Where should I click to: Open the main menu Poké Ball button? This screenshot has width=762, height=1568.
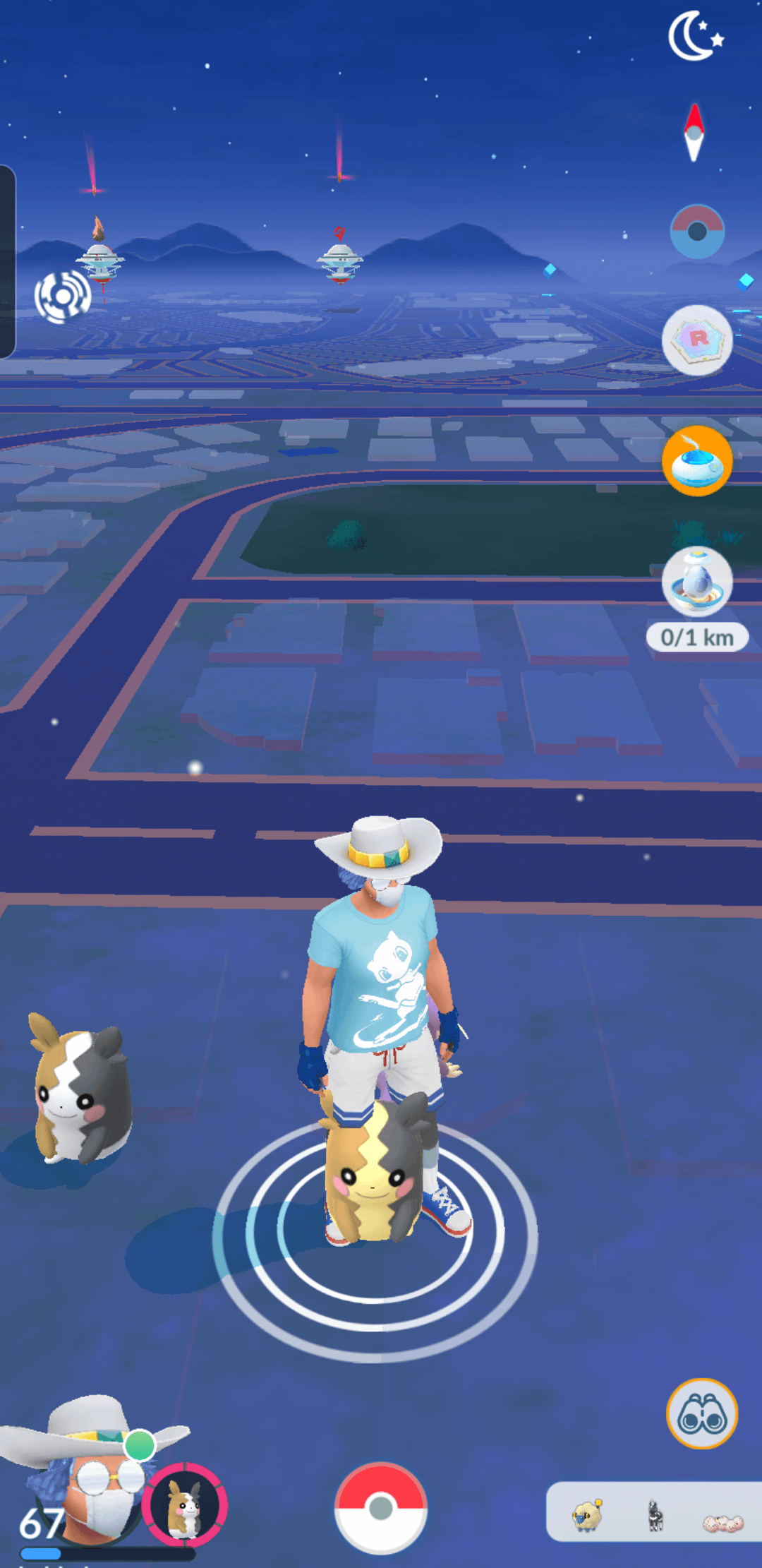point(381,1507)
